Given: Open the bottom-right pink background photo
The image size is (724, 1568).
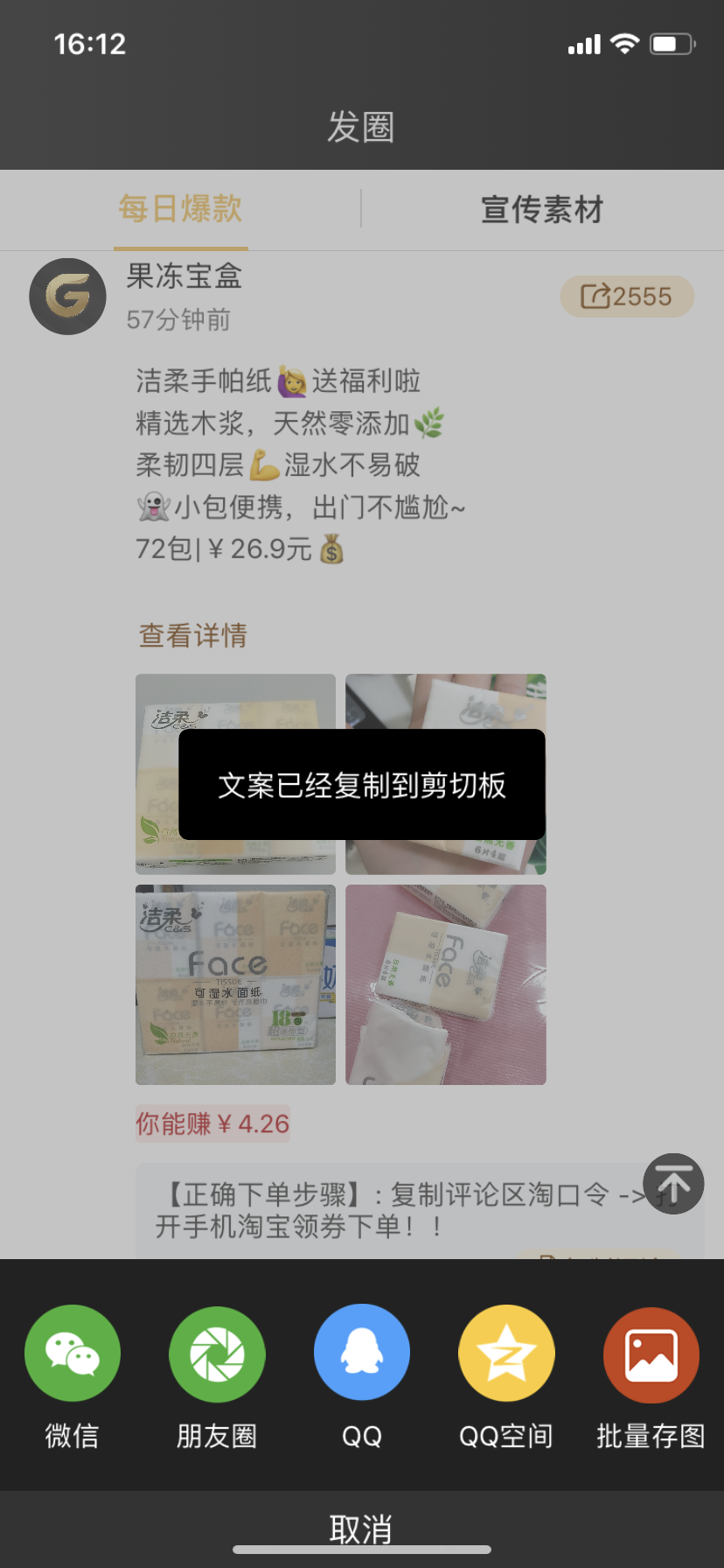Looking at the screenshot, I should click(446, 984).
